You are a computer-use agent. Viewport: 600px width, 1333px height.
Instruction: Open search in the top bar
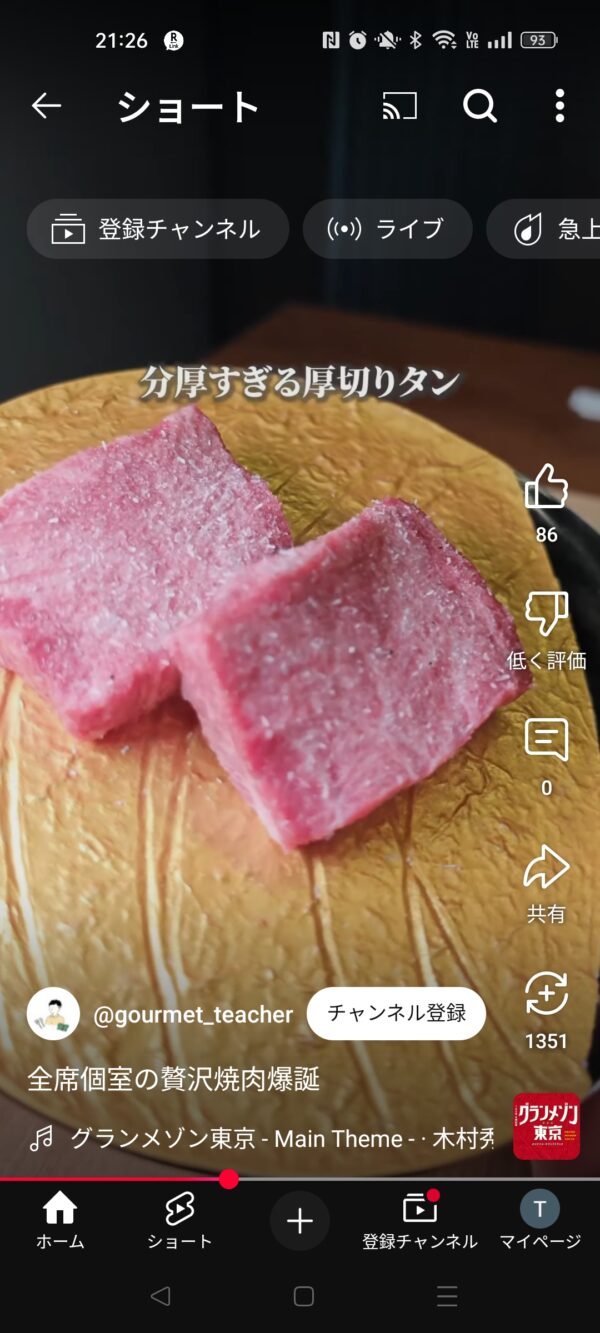tap(480, 106)
